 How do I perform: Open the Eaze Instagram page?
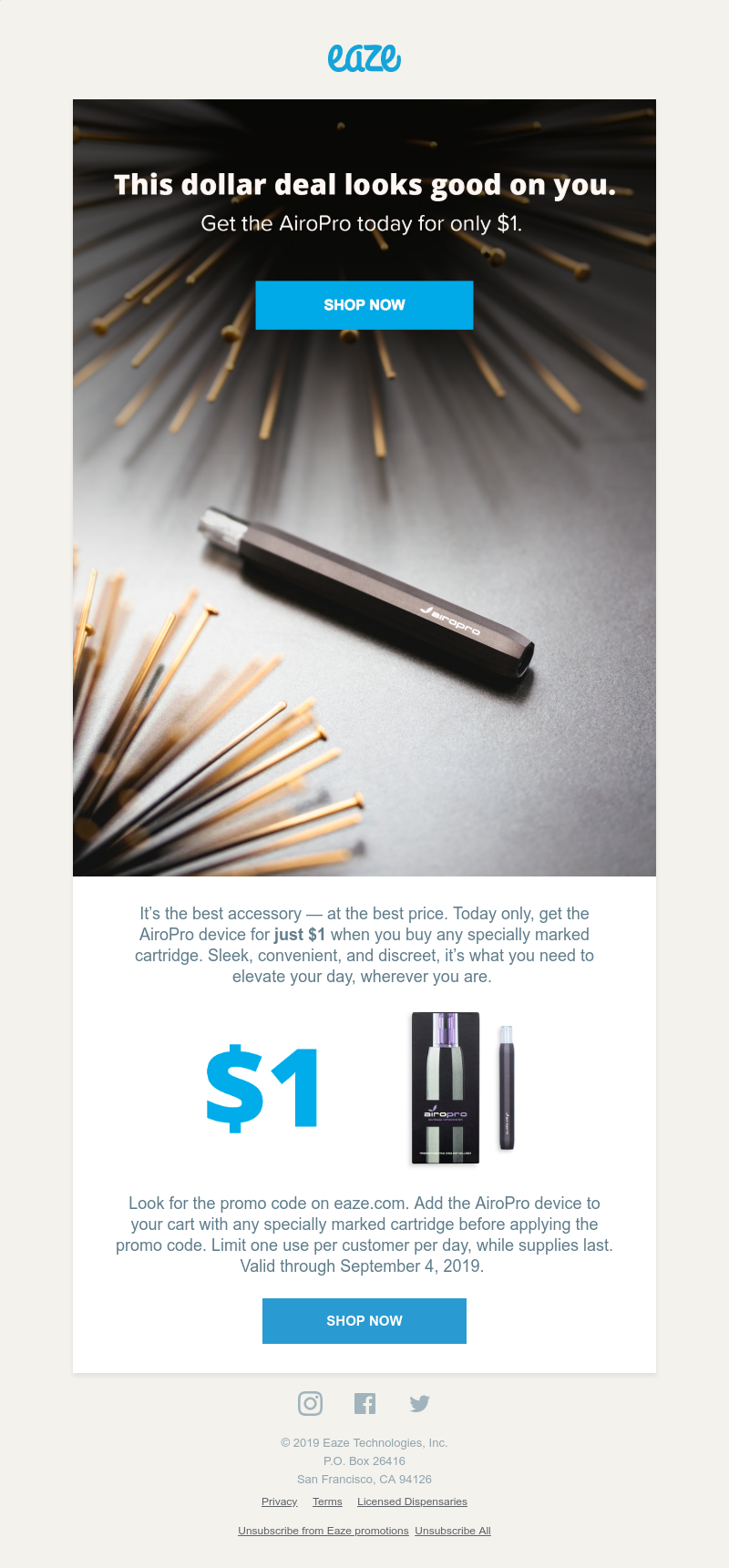click(311, 1403)
